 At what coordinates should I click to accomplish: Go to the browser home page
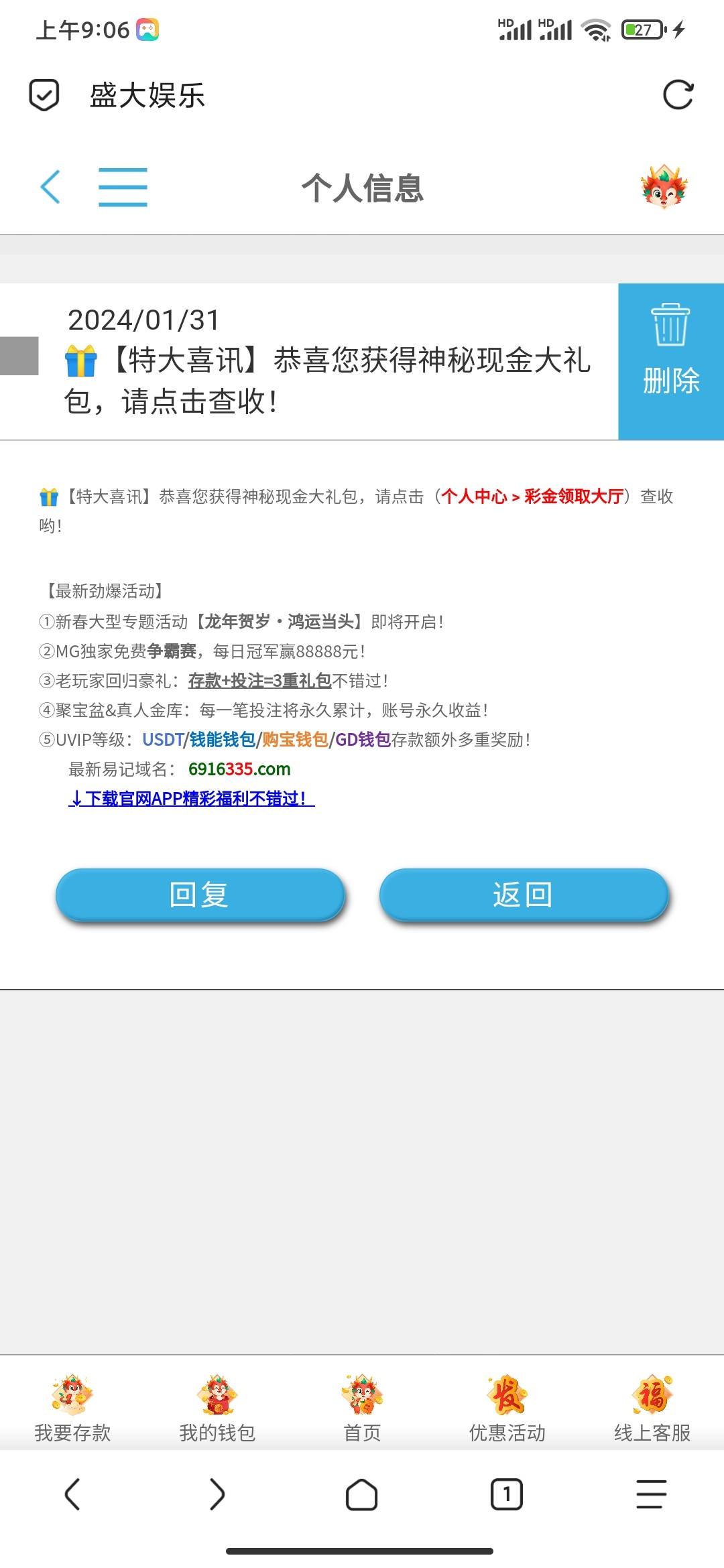pyautogui.click(x=362, y=1494)
